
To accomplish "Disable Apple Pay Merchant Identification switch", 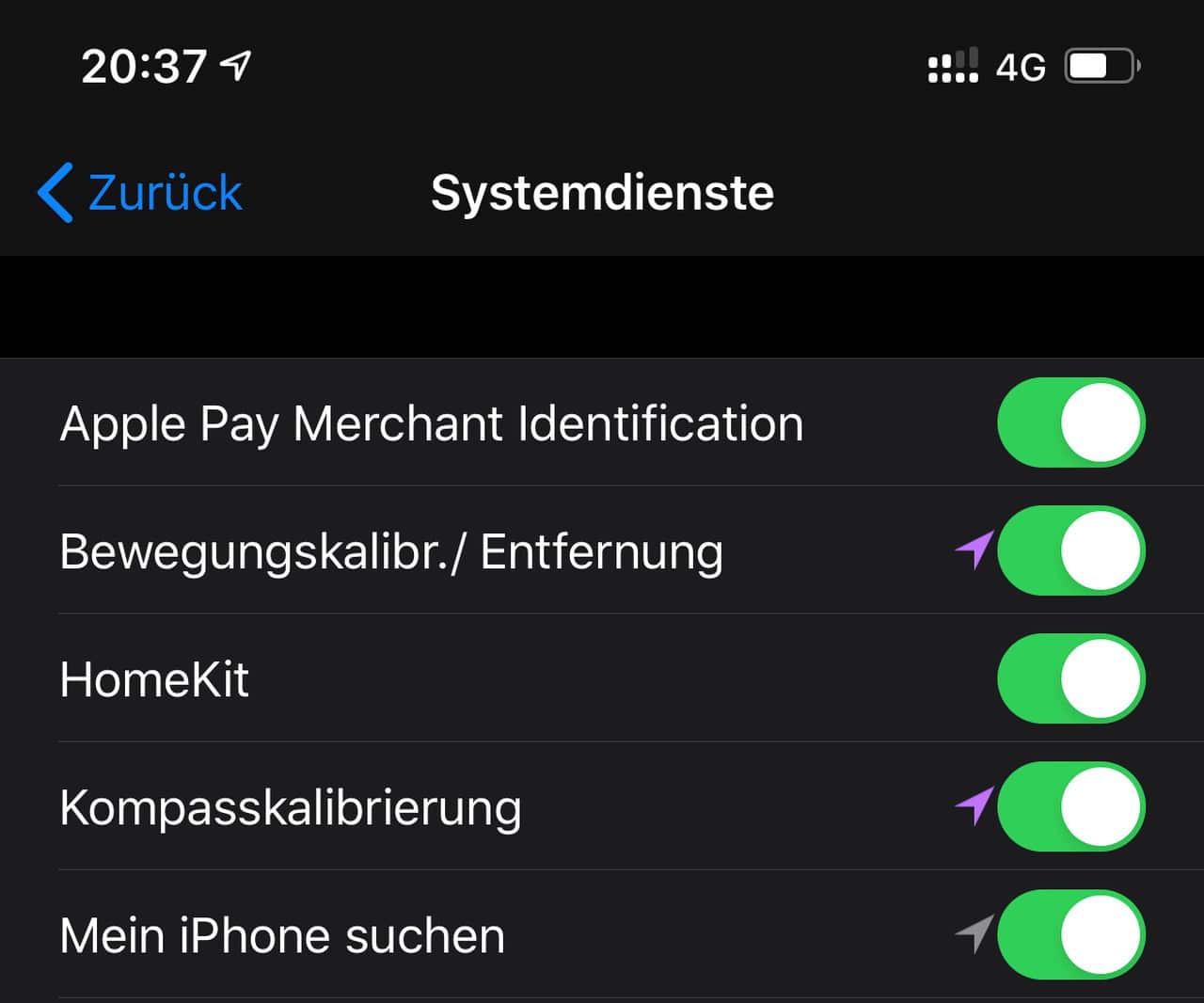I will [x=1070, y=422].
